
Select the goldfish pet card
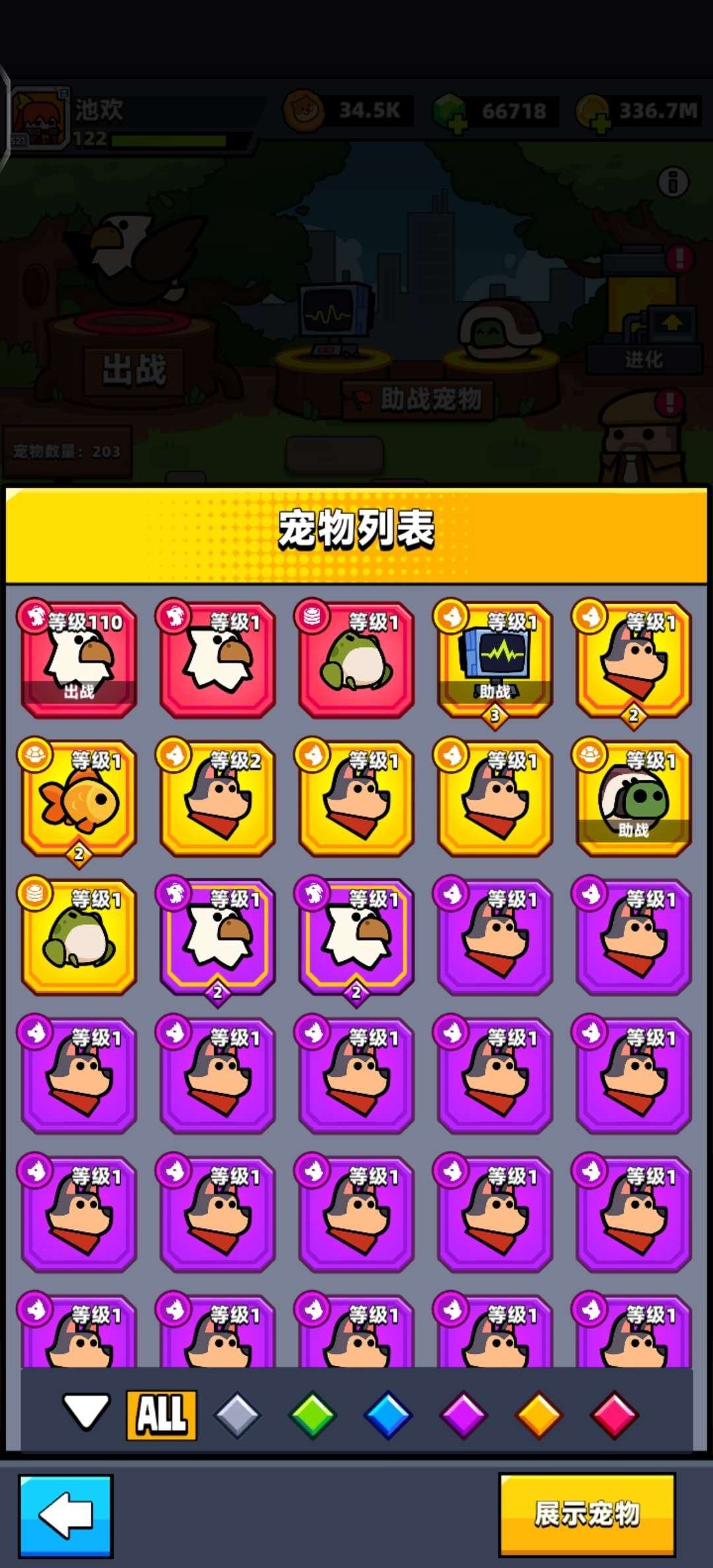[x=78, y=799]
